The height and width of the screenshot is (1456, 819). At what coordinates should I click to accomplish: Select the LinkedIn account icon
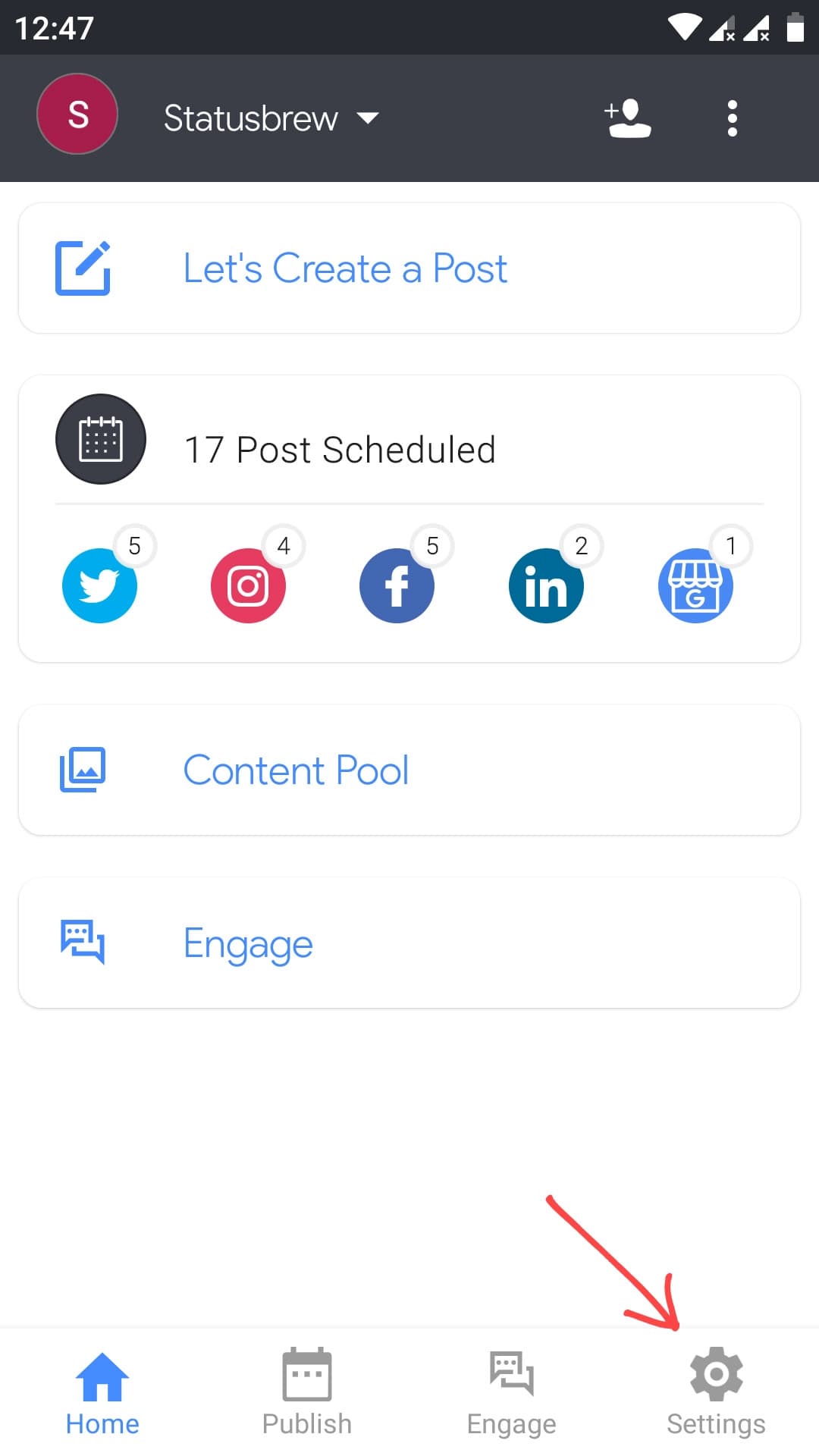tap(545, 585)
